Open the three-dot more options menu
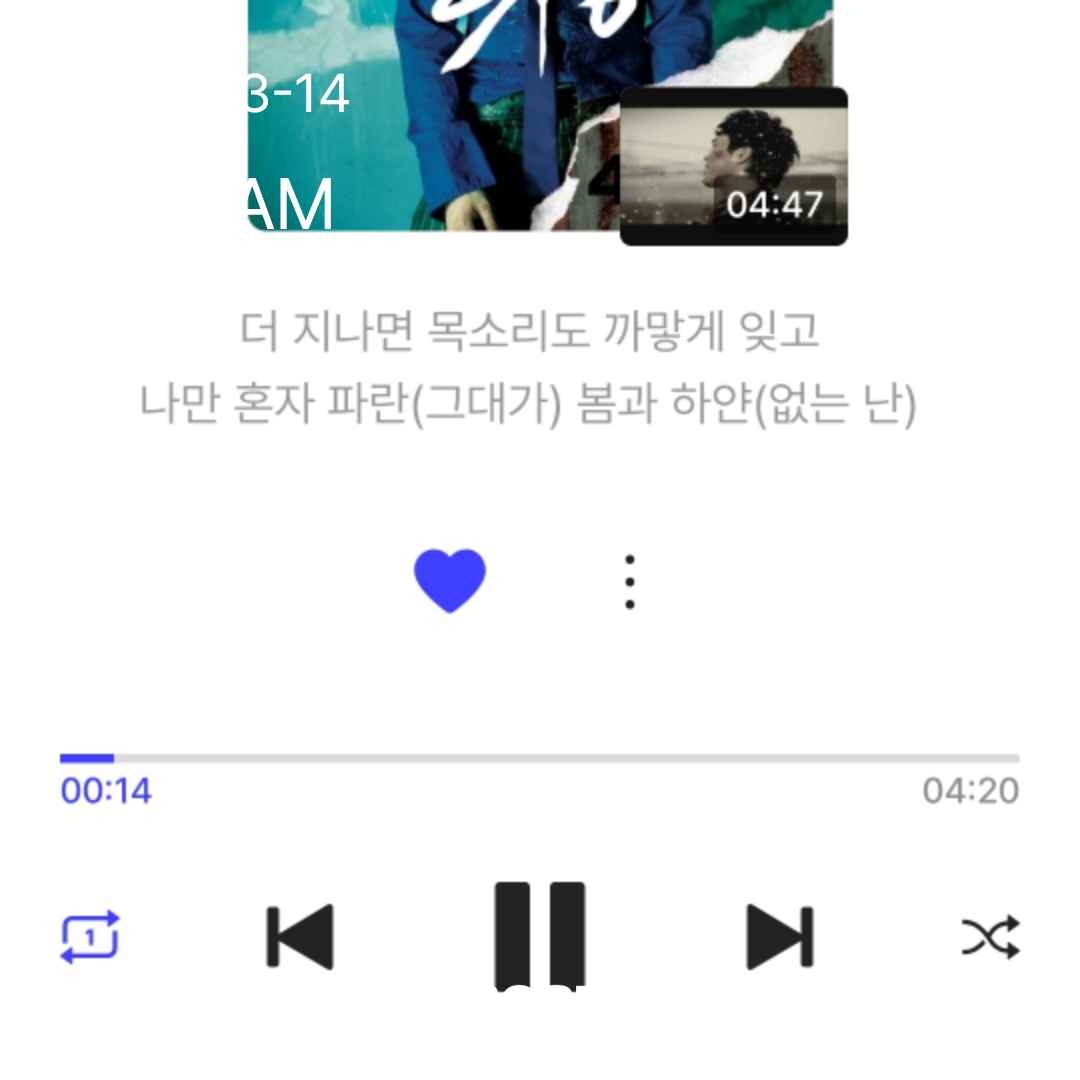This screenshot has width=1080, height=1080. [629, 582]
